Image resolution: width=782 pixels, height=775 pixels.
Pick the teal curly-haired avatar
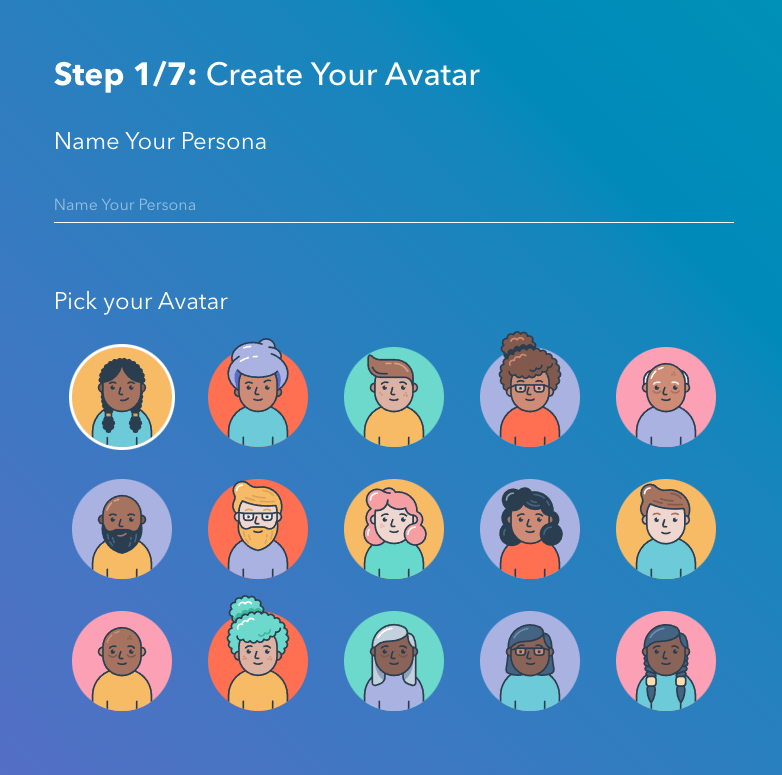(258, 661)
